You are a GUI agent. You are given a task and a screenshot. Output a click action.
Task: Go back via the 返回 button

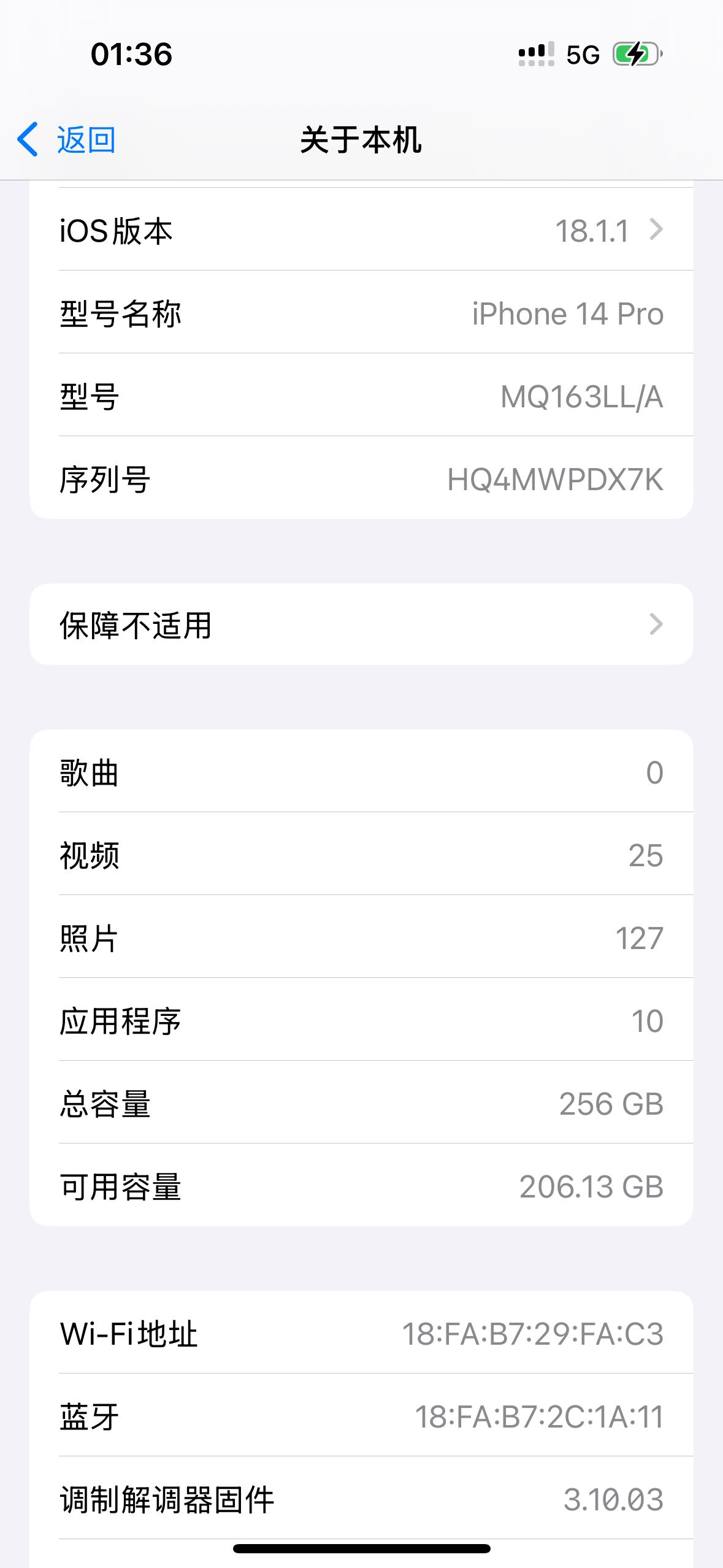66,140
